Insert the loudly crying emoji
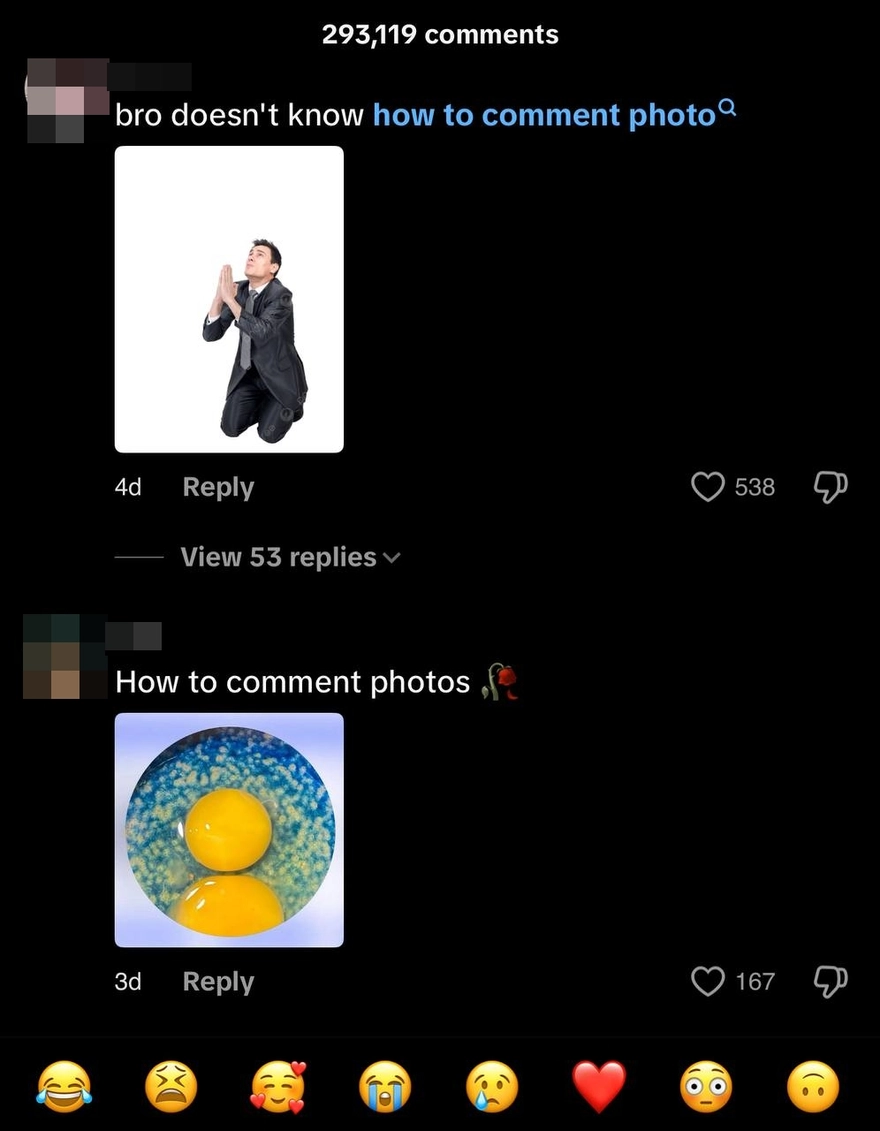Viewport: 880px width, 1131px height. click(x=386, y=1086)
